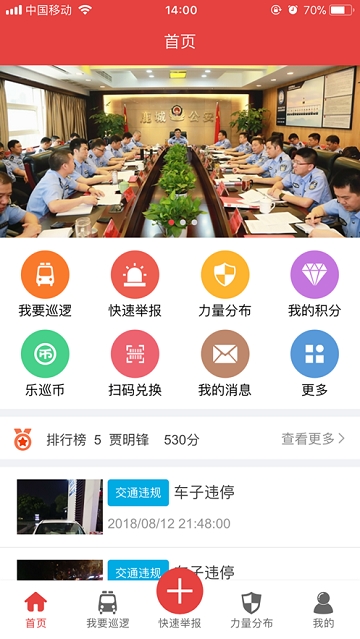Tap 查看更多 on the leaderboard row

pyautogui.click(x=313, y=439)
